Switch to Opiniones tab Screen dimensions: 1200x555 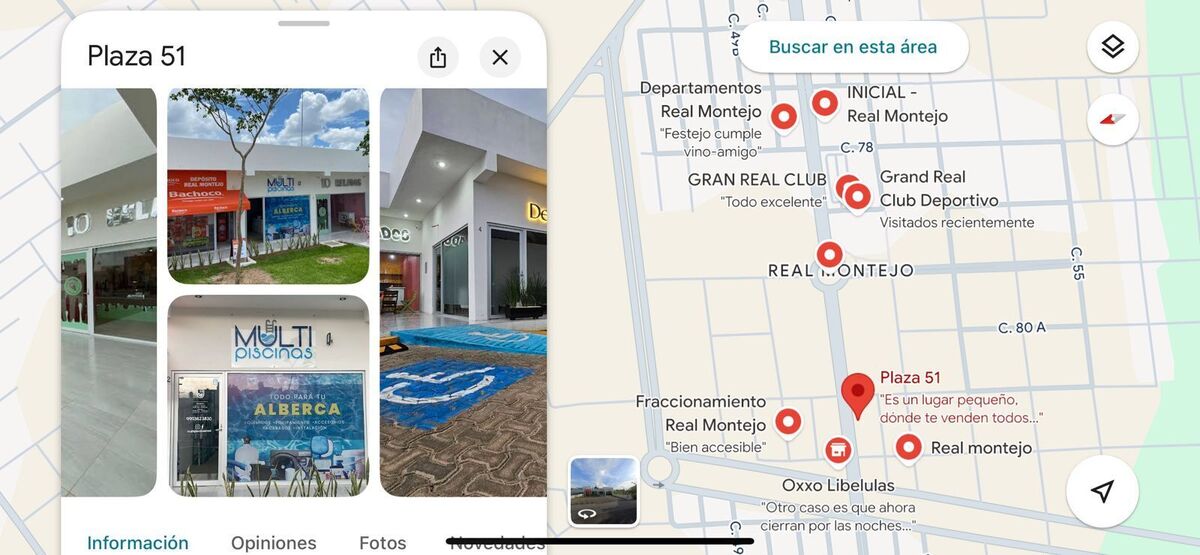(273, 543)
